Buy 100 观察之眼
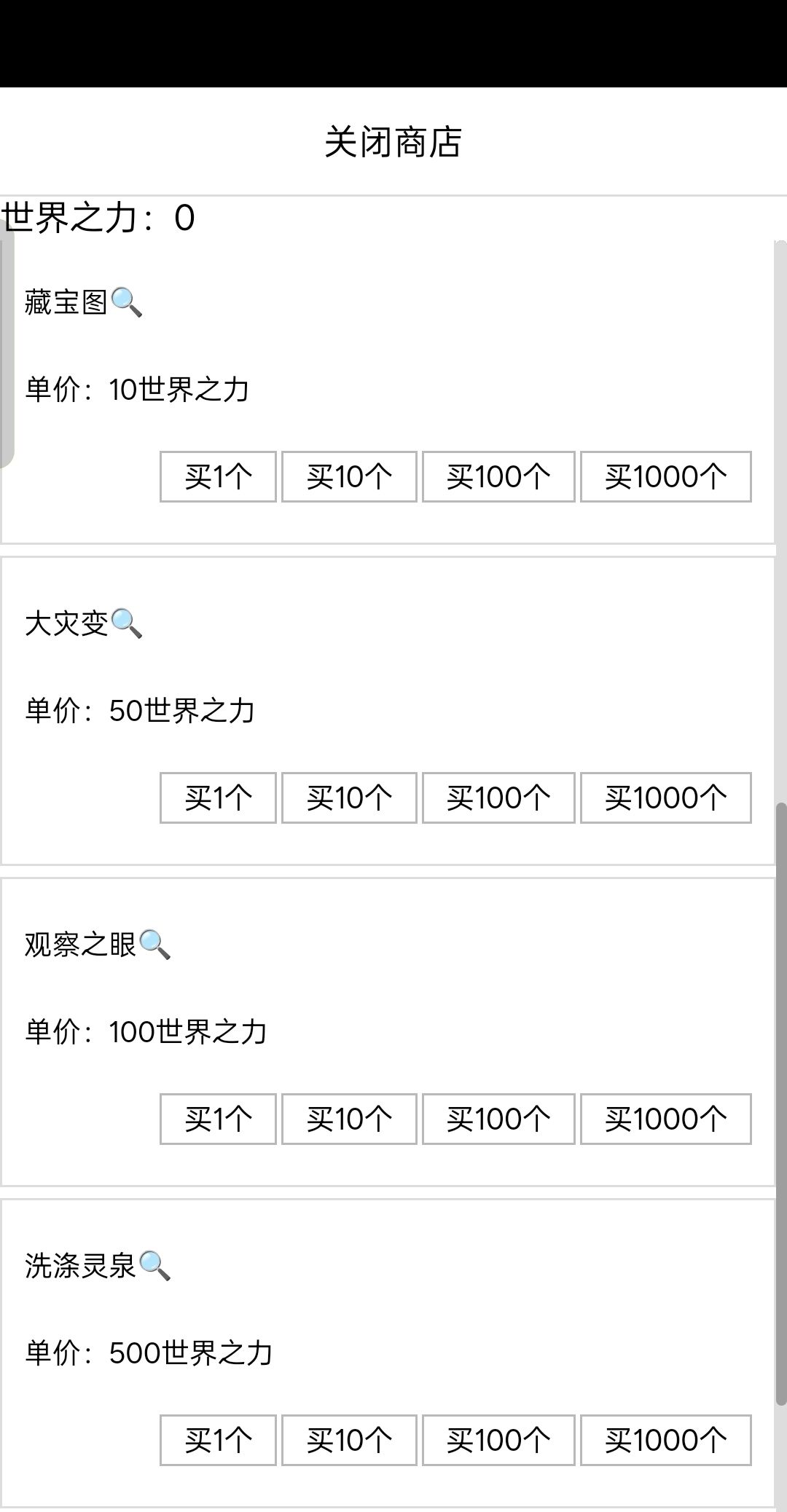 [x=498, y=1119]
